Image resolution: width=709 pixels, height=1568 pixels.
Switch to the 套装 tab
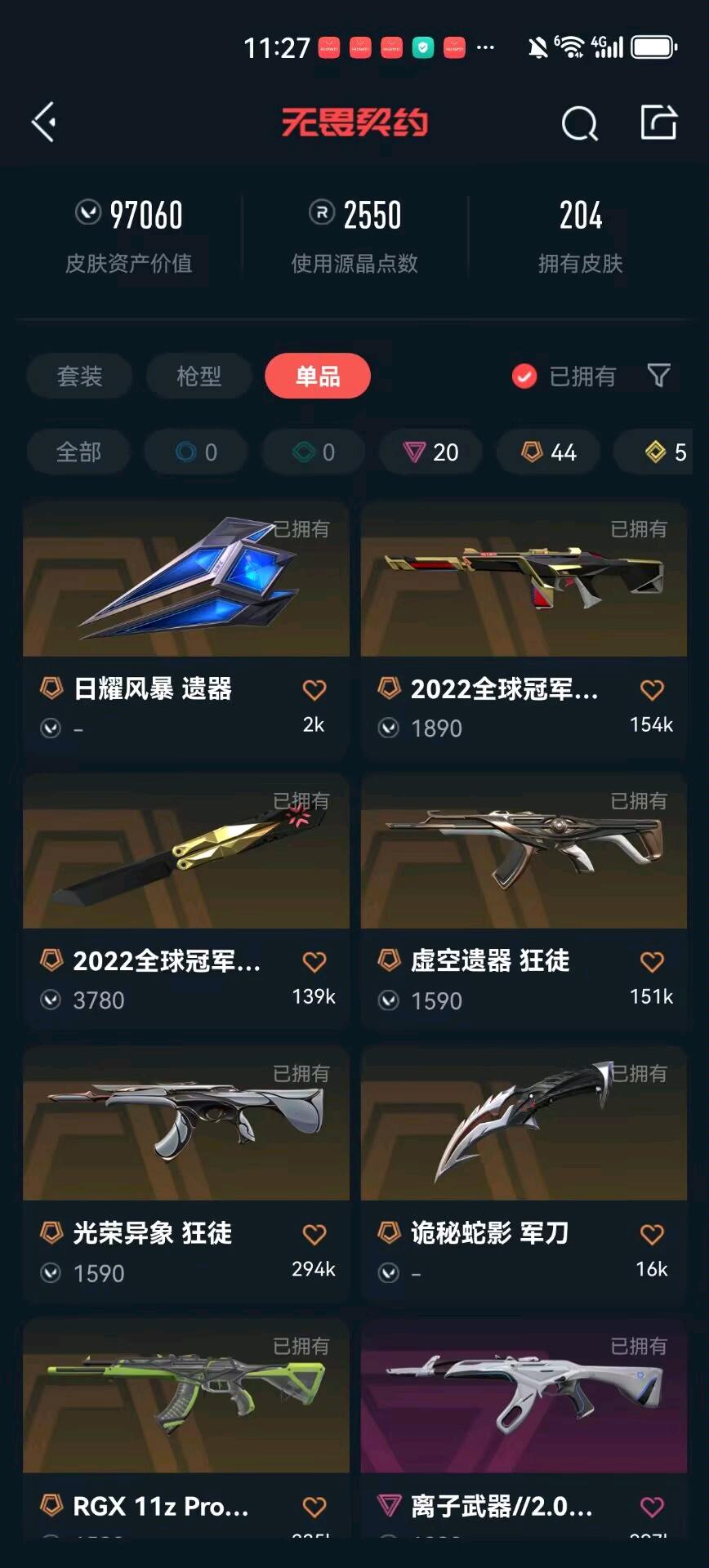pos(79,376)
